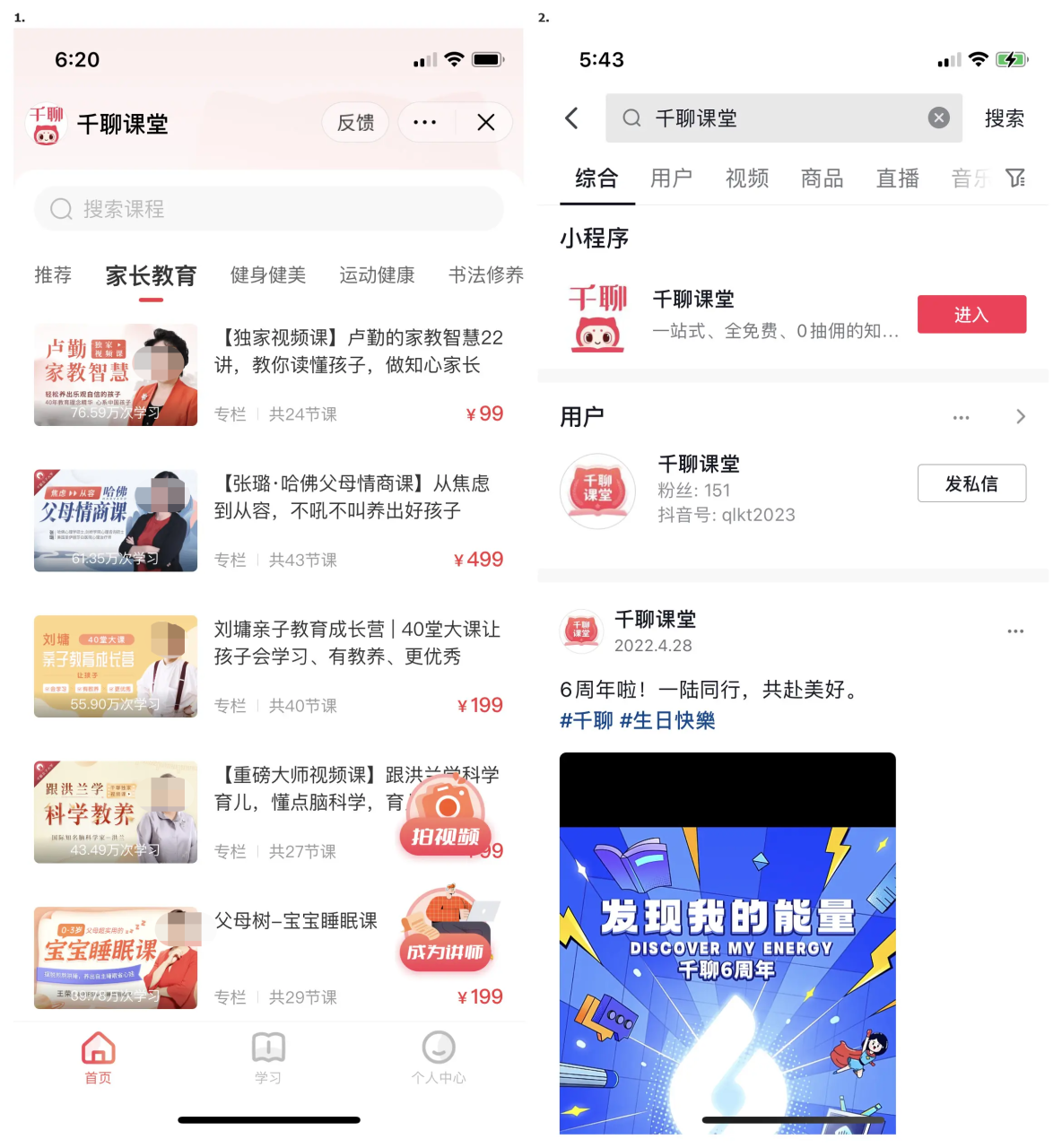The image size is (1062, 1148).
Task: Tap the 发私信 button
Action: tap(971, 483)
